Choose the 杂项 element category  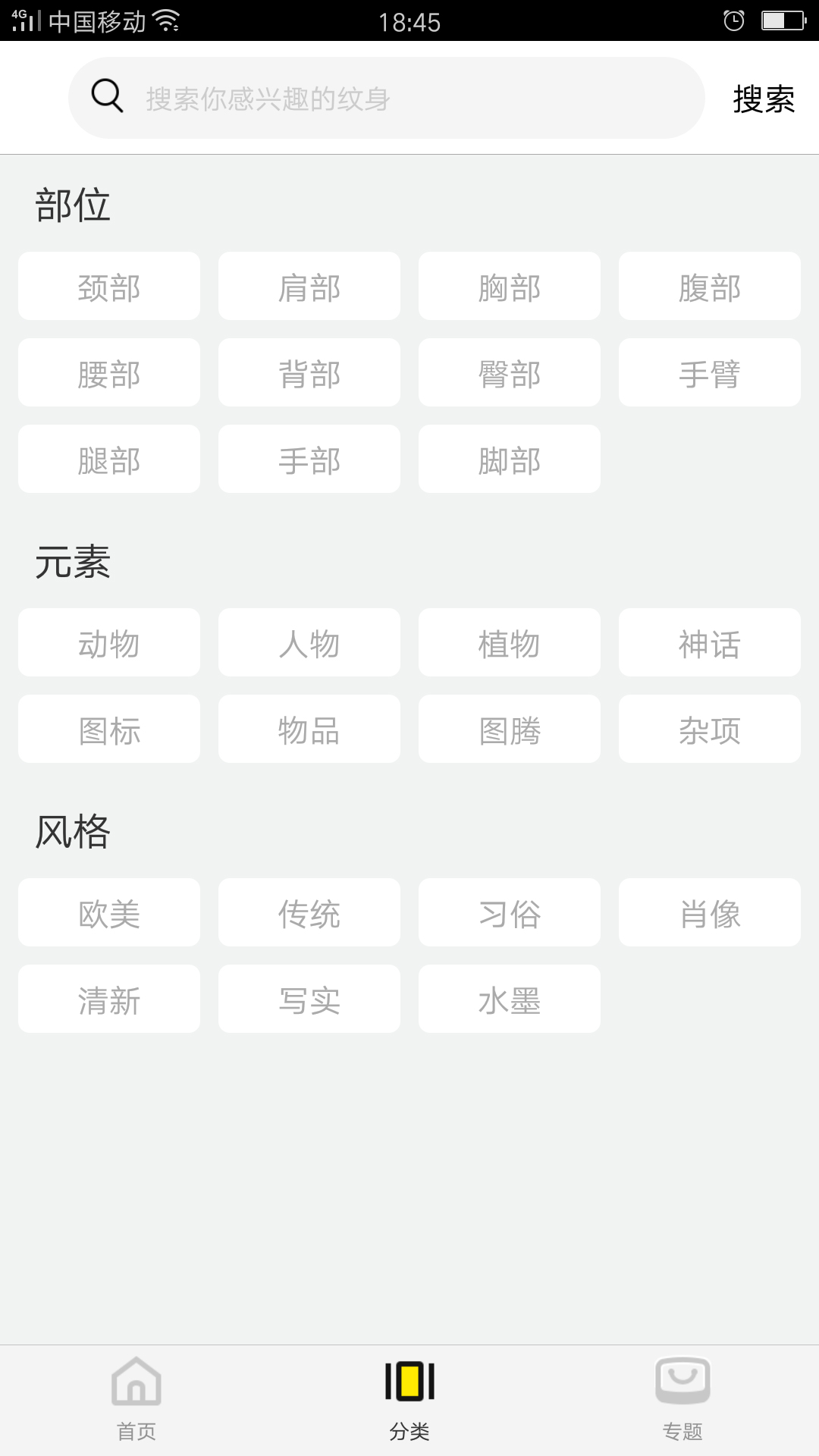click(709, 729)
